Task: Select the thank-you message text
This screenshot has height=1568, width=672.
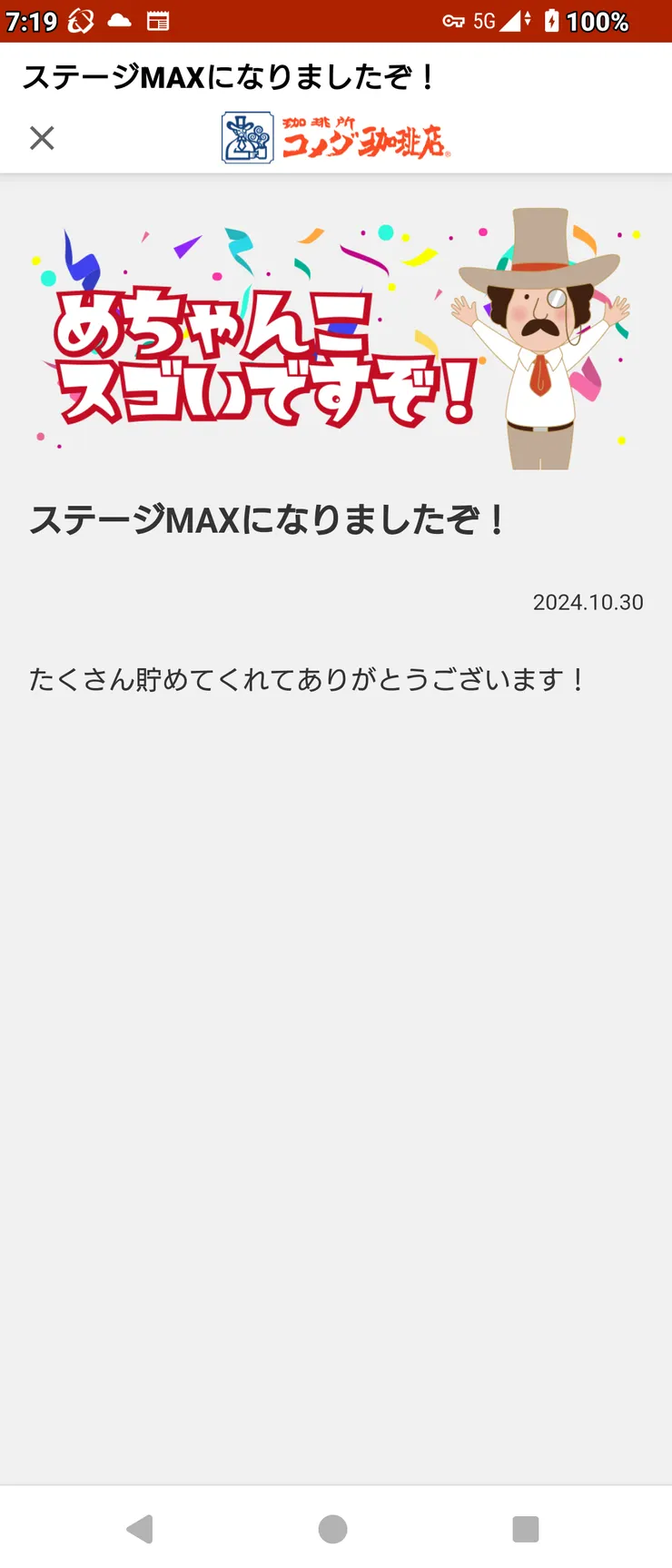Action: pyautogui.click(x=307, y=678)
